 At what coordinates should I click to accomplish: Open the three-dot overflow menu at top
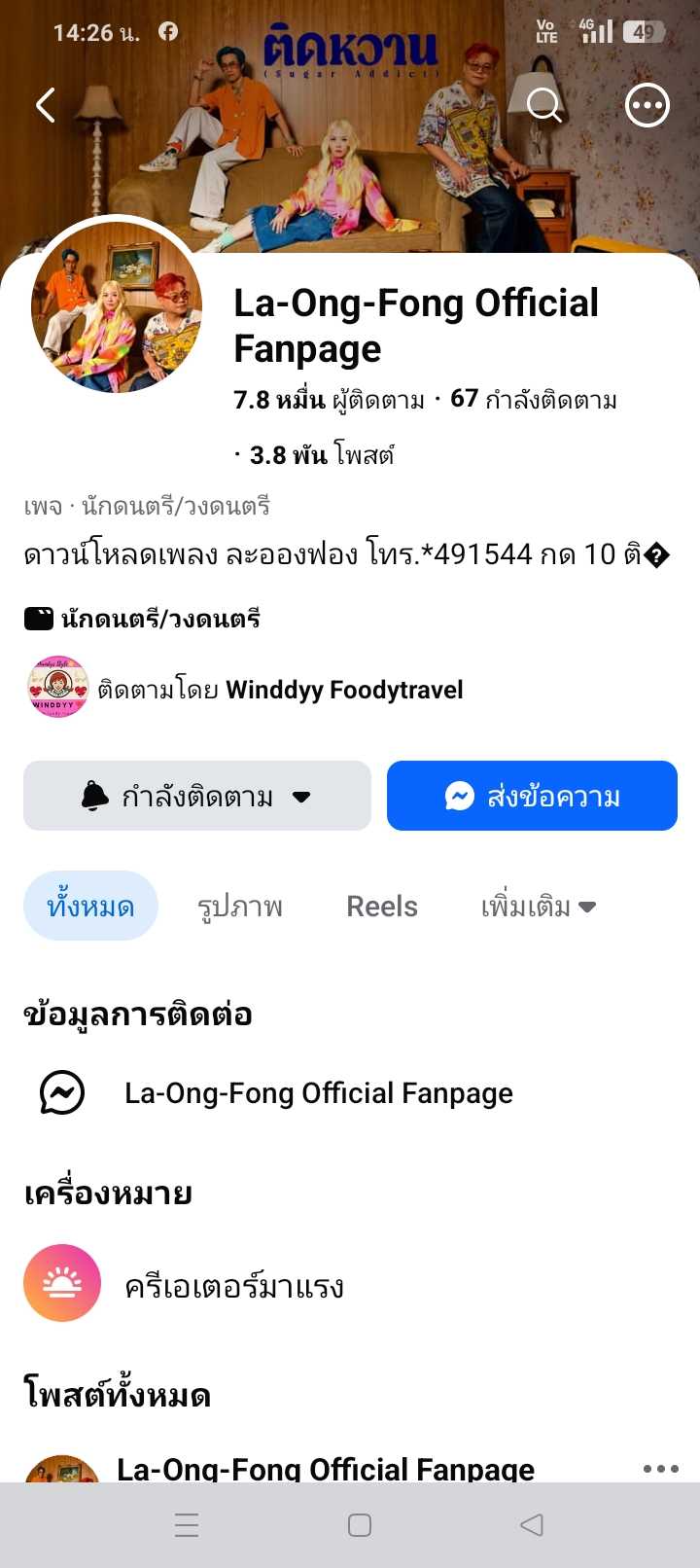[x=647, y=105]
